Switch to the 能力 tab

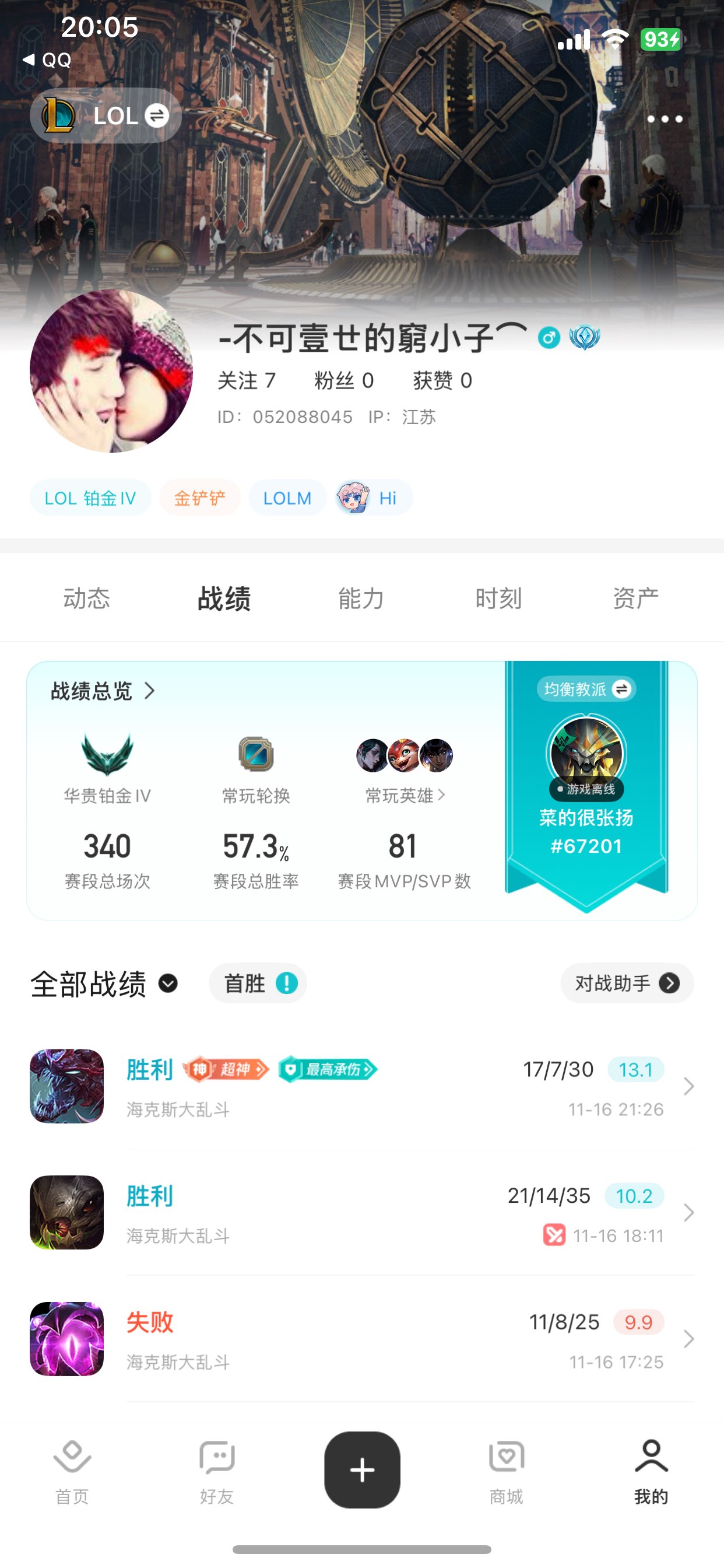(361, 598)
